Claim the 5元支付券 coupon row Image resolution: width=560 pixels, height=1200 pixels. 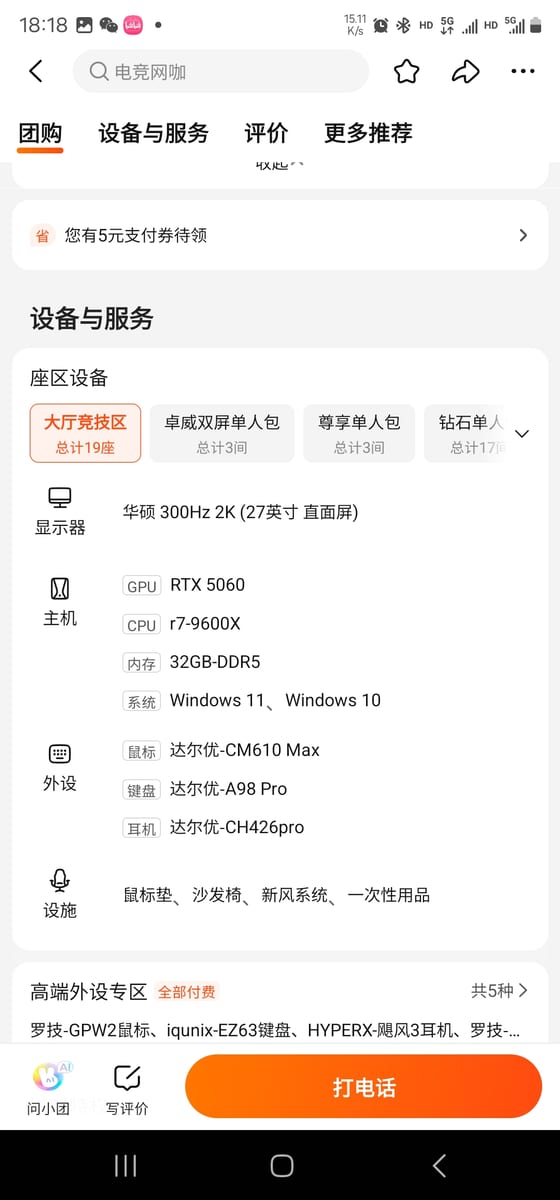[280, 236]
